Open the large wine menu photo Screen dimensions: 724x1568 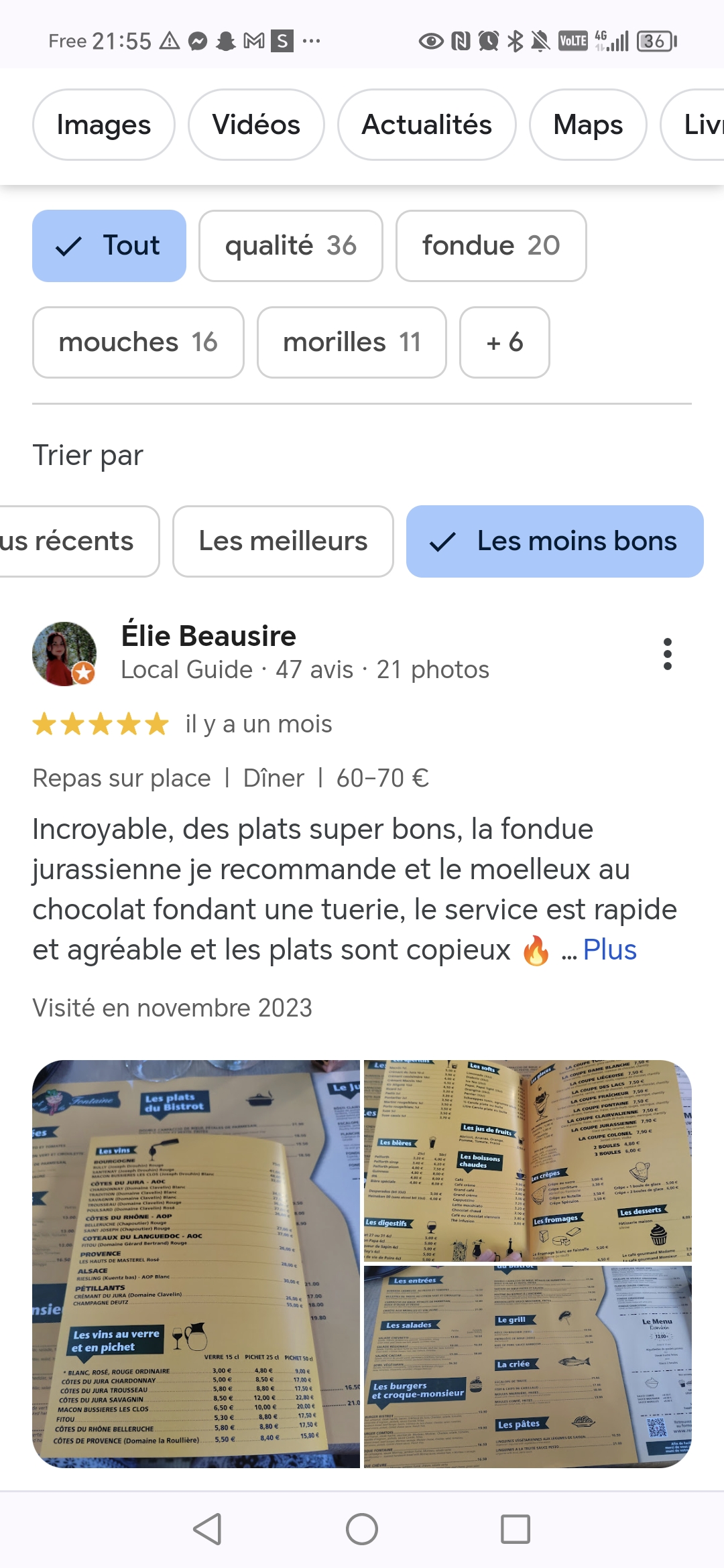pyautogui.click(x=196, y=1264)
